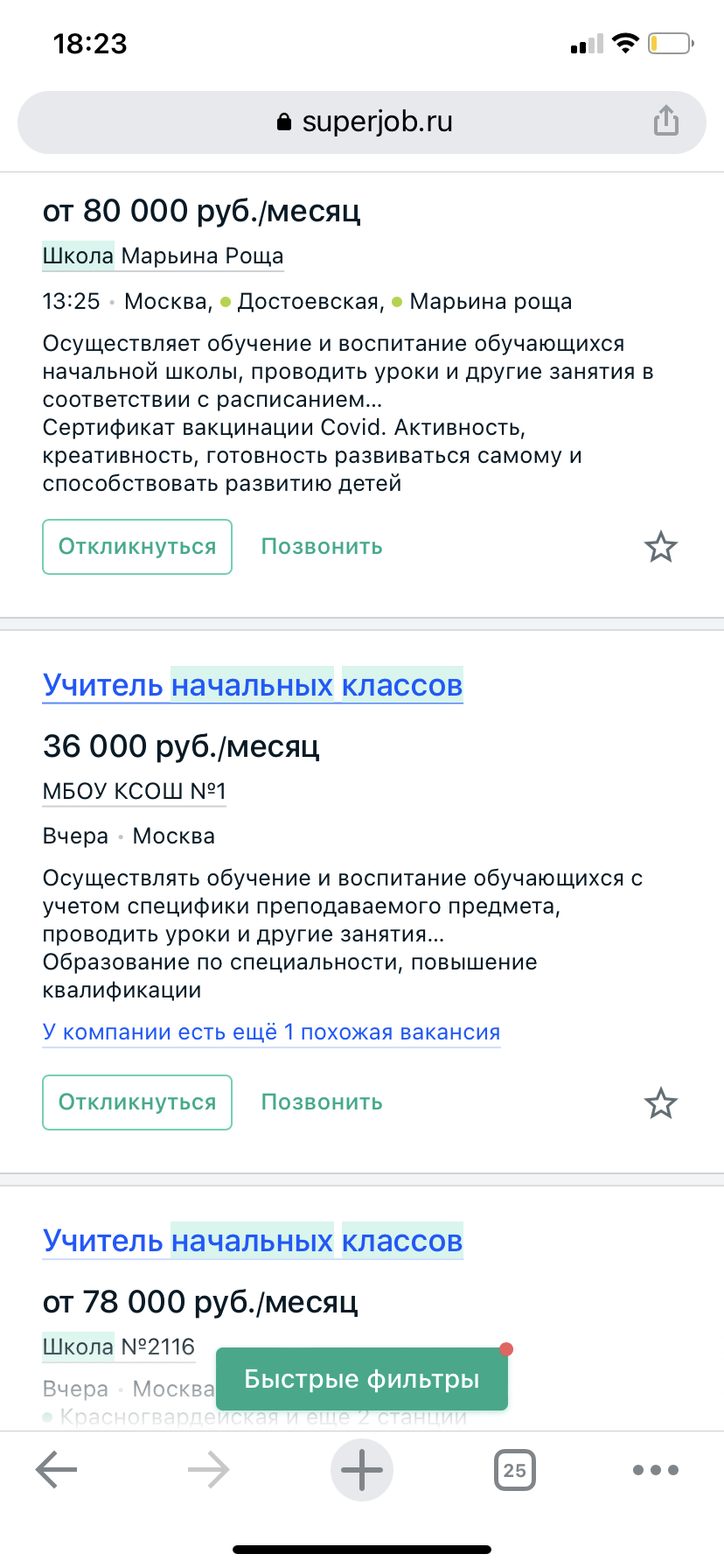Show the company's 1 similar vacancy
724x1568 pixels.
(x=271, y=1032)
